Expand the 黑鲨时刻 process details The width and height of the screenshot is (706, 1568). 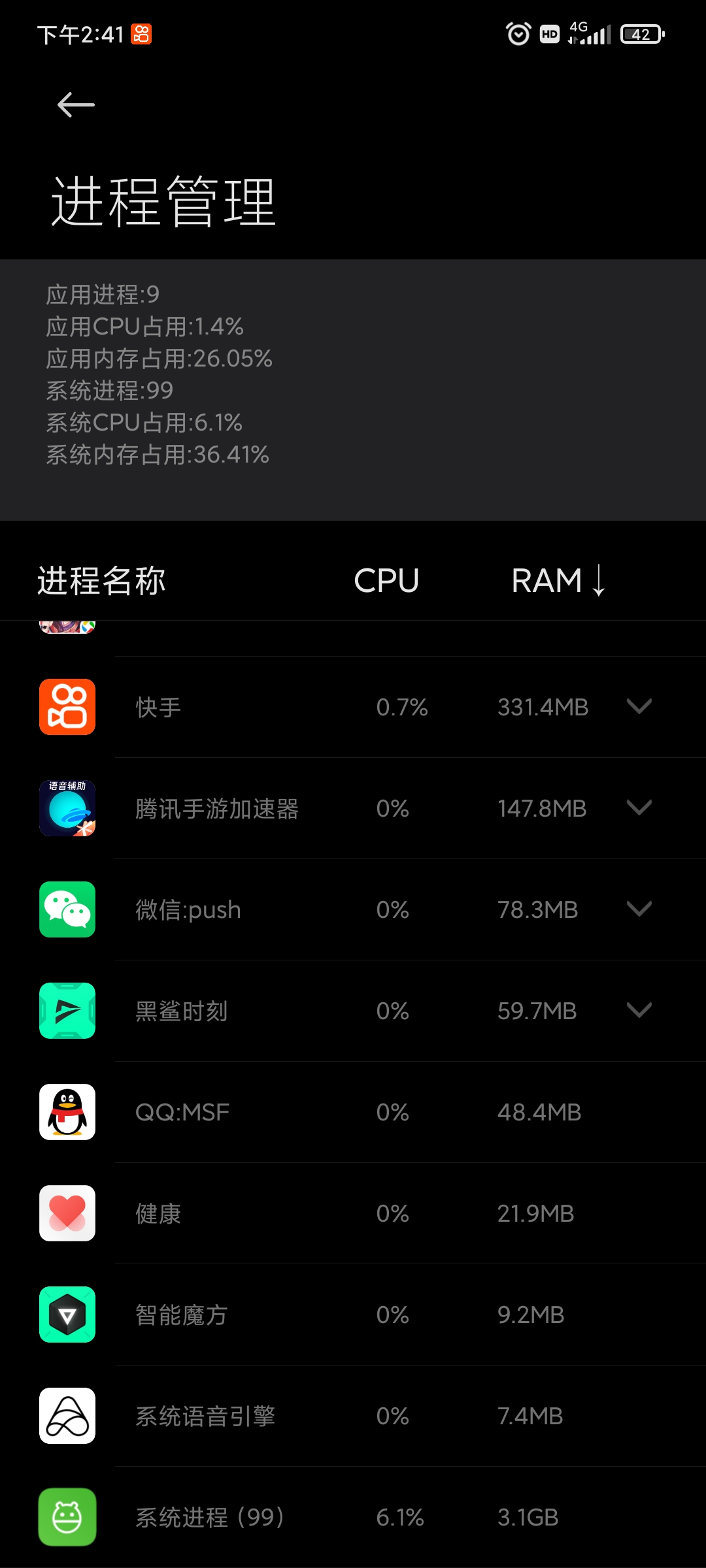click(639, 1010)
